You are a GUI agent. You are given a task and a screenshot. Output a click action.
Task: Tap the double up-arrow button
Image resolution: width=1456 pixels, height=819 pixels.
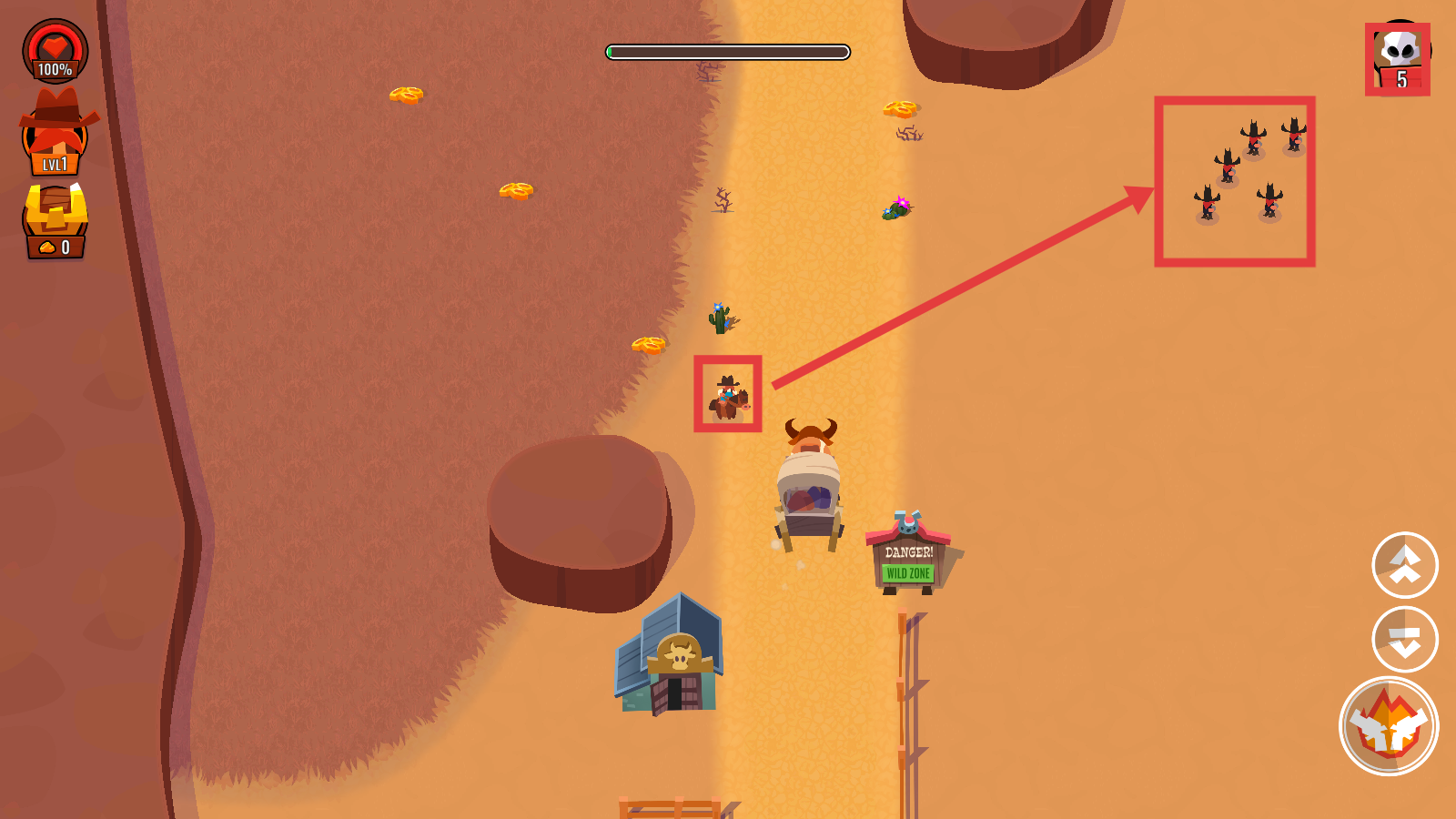coord(1404,565)
